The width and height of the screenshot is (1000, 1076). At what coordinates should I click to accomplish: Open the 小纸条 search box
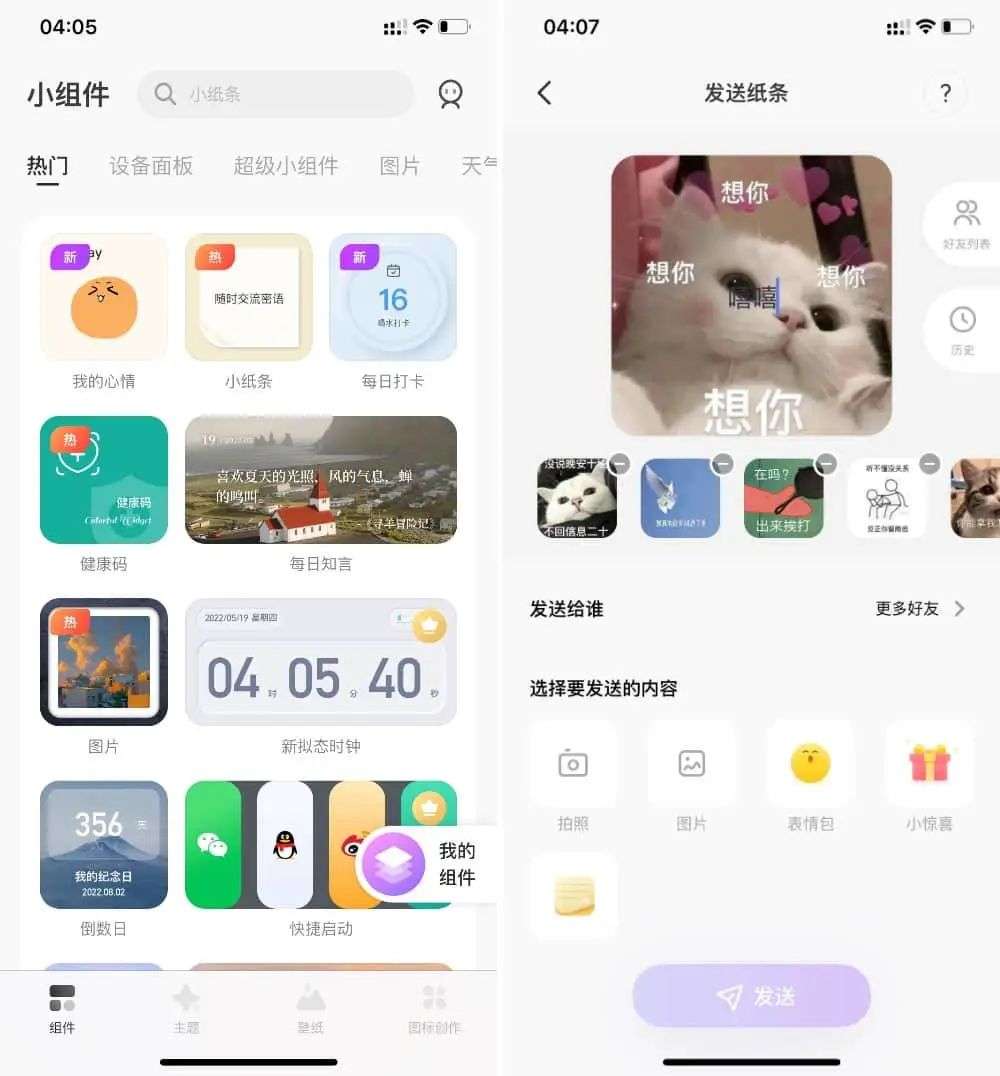275,94
